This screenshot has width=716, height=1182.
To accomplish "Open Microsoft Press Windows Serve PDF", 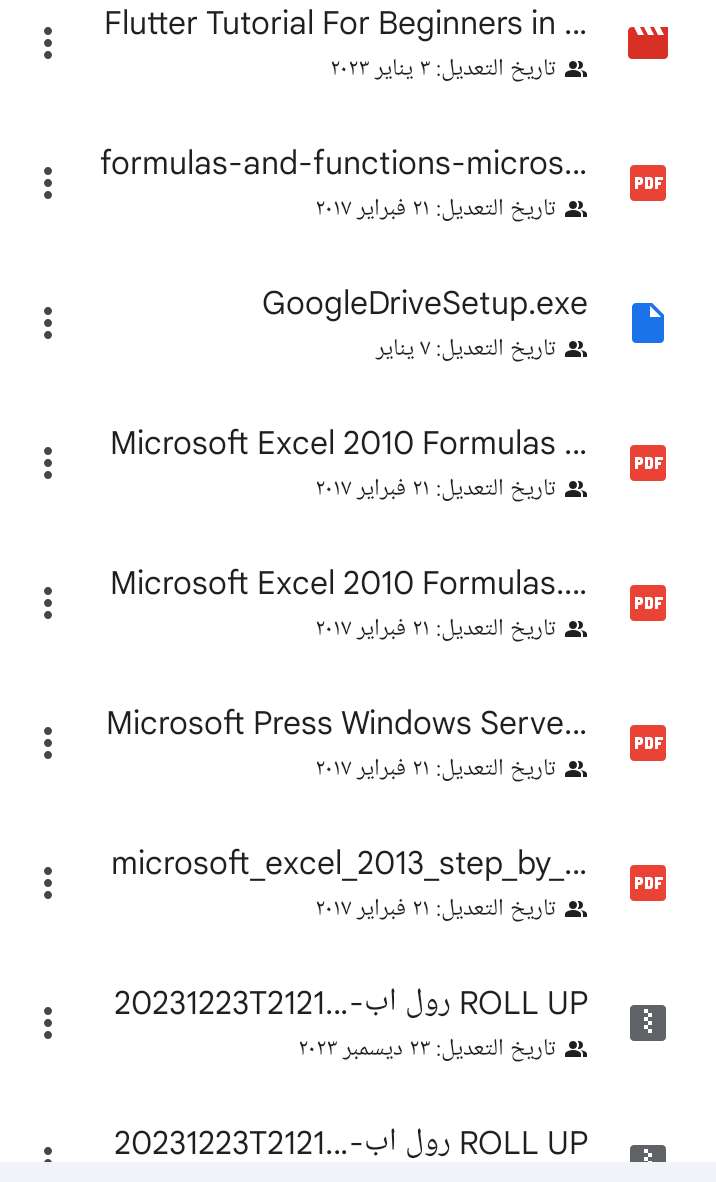I will (x=358, y=743).
